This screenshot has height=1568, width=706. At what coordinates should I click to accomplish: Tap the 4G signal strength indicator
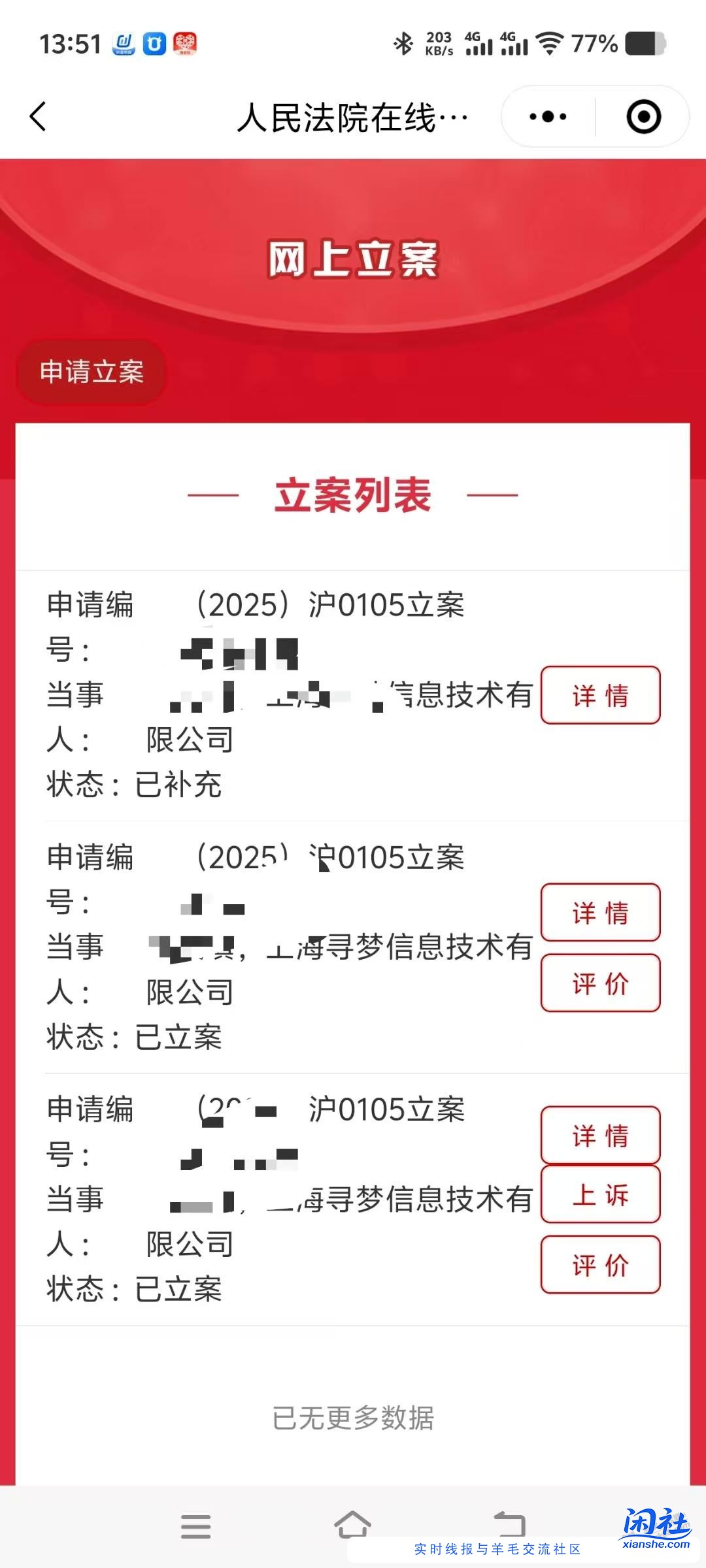(478, 44)
